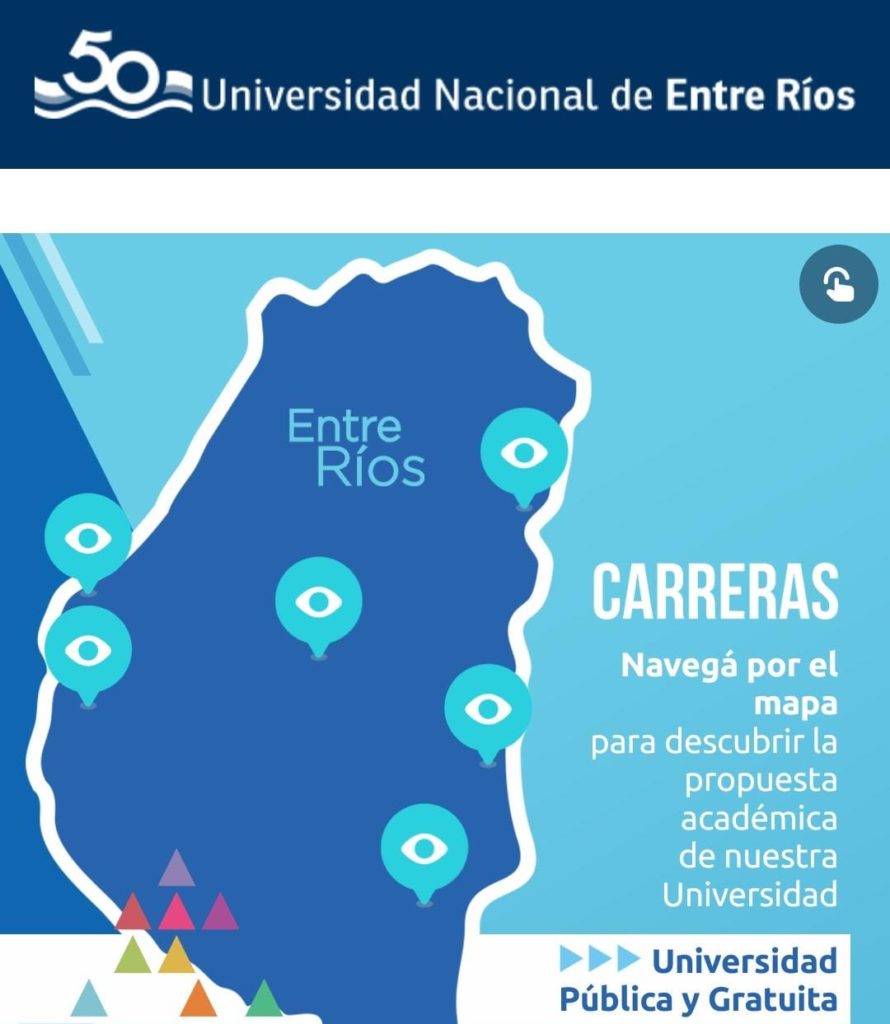890x1024 pixels.
Task: Open the eye marker beside the Entre Ríos label
Action: (x=524, y=453)
